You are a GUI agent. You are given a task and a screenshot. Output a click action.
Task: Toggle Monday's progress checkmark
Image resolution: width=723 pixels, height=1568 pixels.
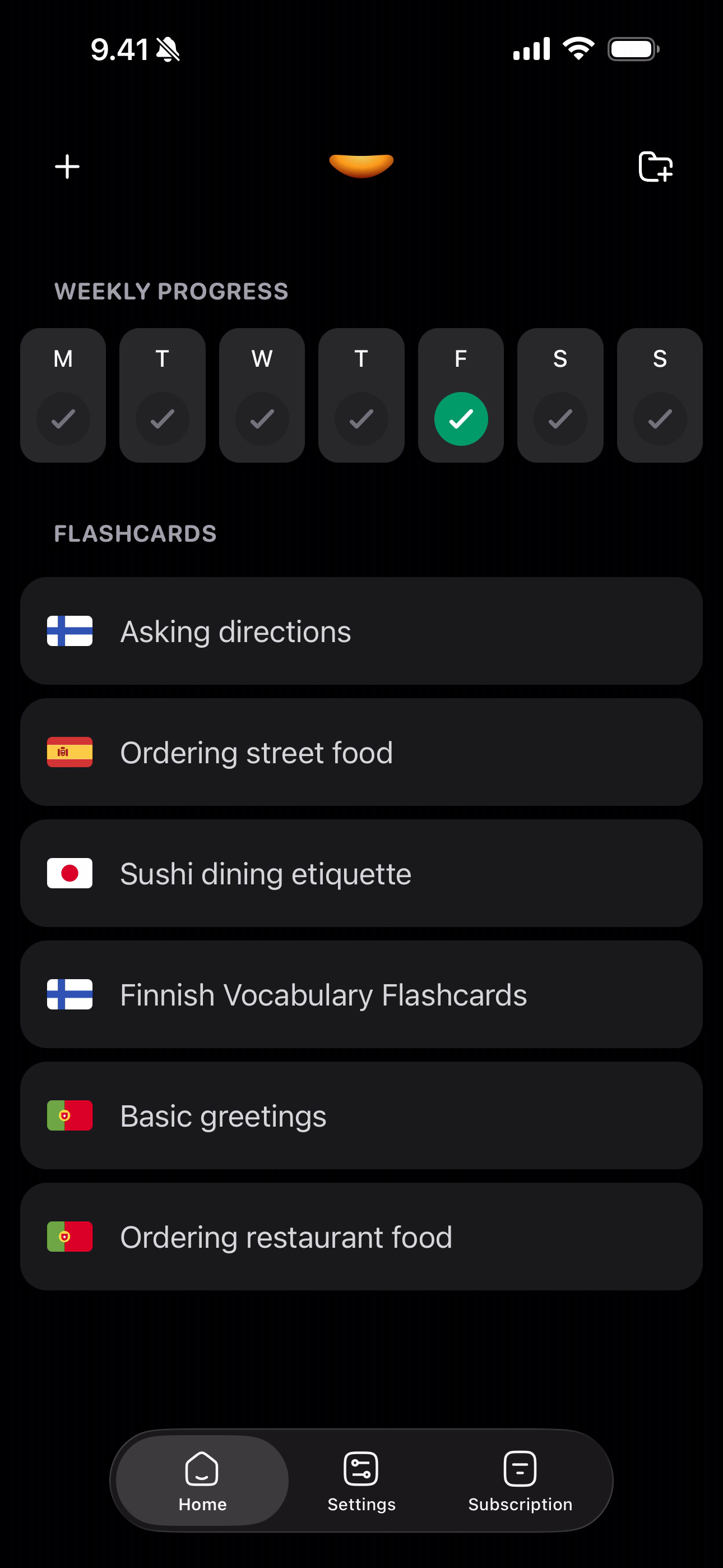click(x=63, y=418)
